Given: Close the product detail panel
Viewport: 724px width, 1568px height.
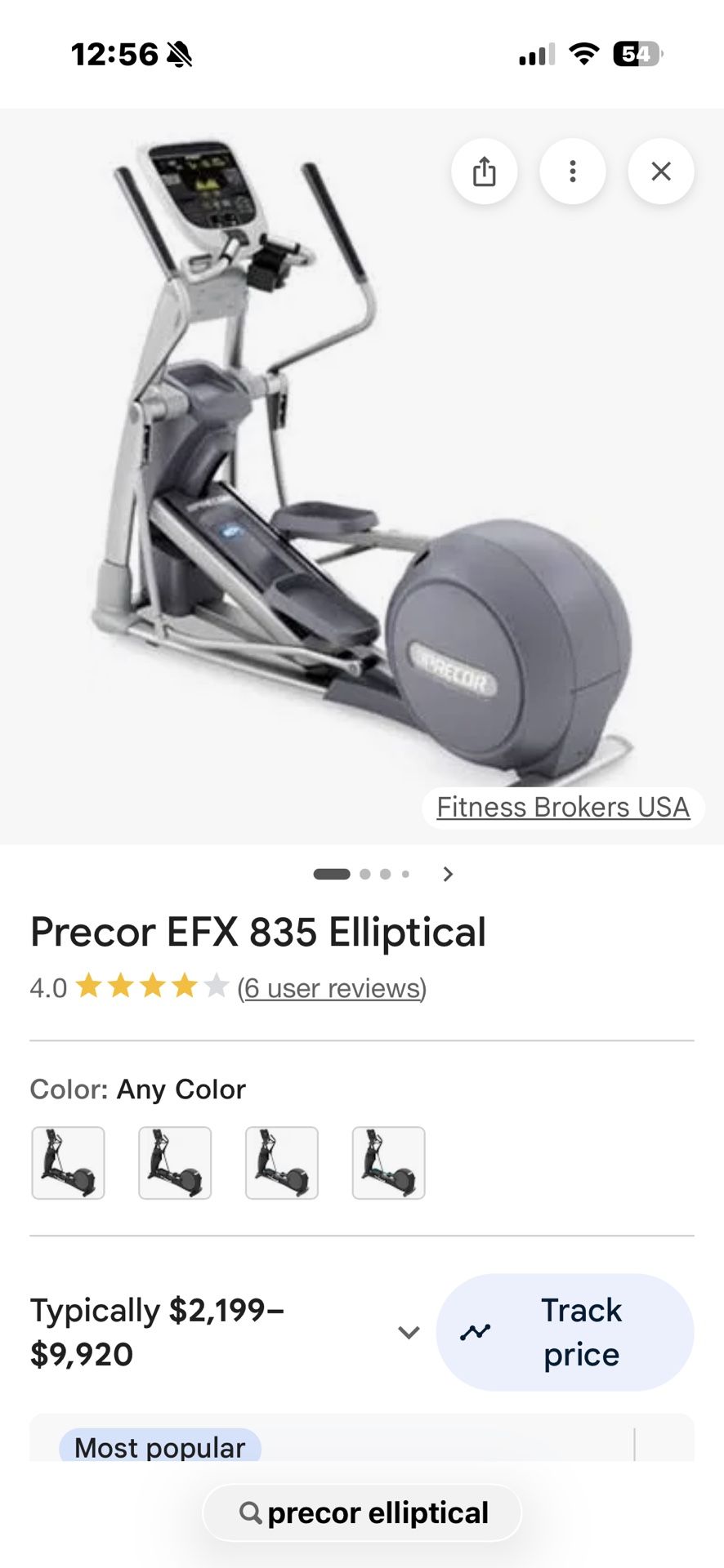Looking at the screenshot, I should (x=661, y=171).
